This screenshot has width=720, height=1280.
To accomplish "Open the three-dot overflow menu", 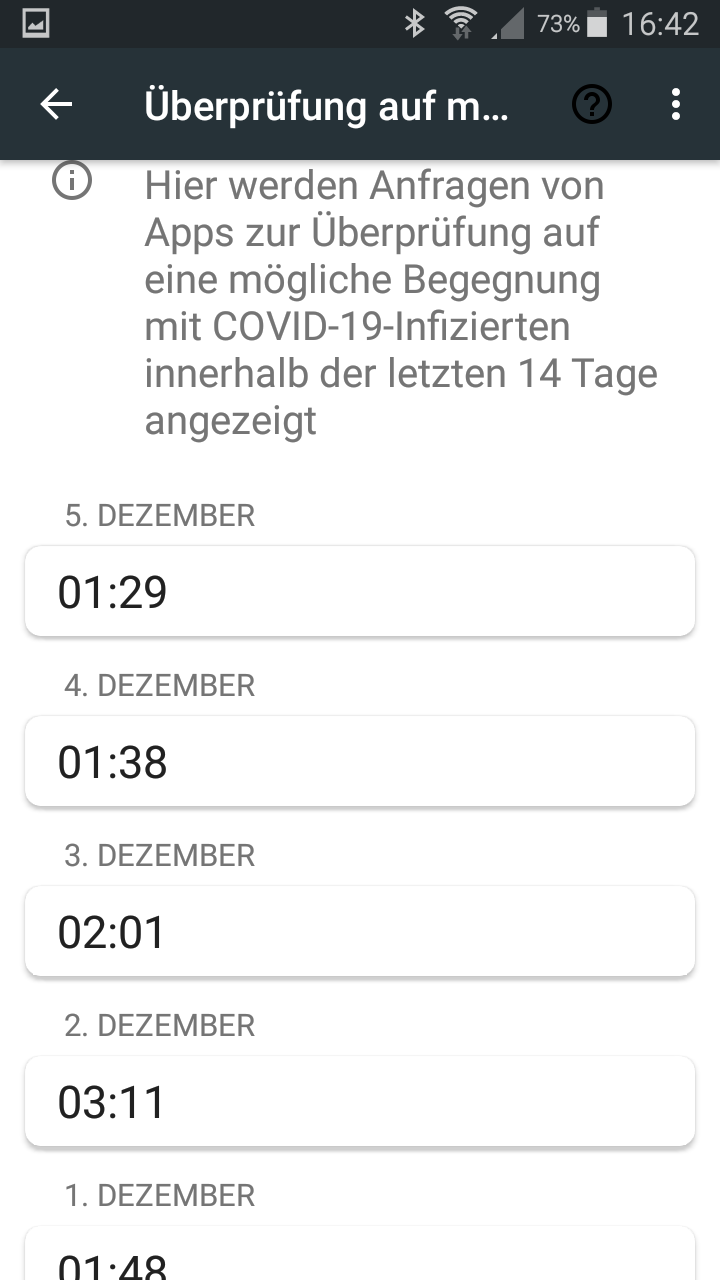I will 675,103.
